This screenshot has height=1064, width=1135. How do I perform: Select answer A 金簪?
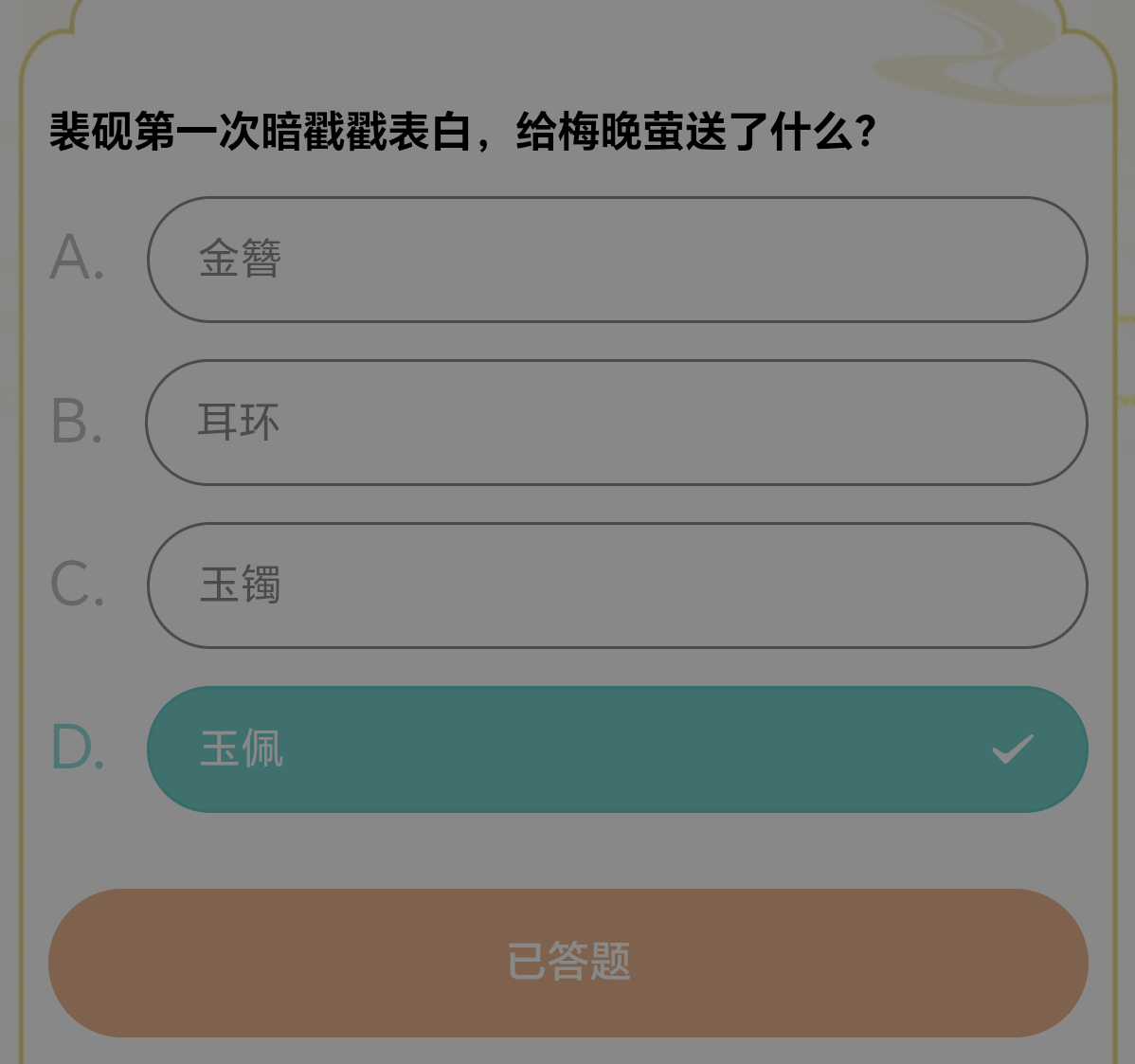(618, 259)
